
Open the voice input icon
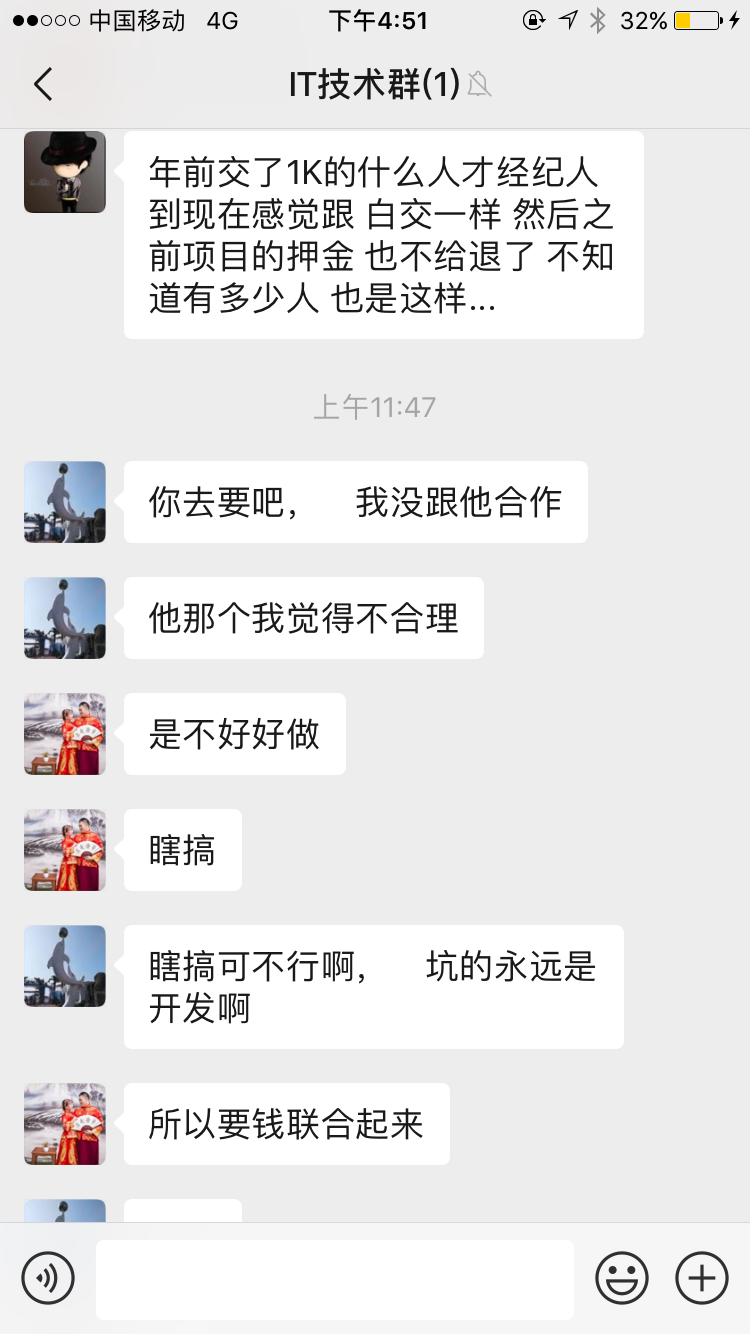tap(48, 1277)
